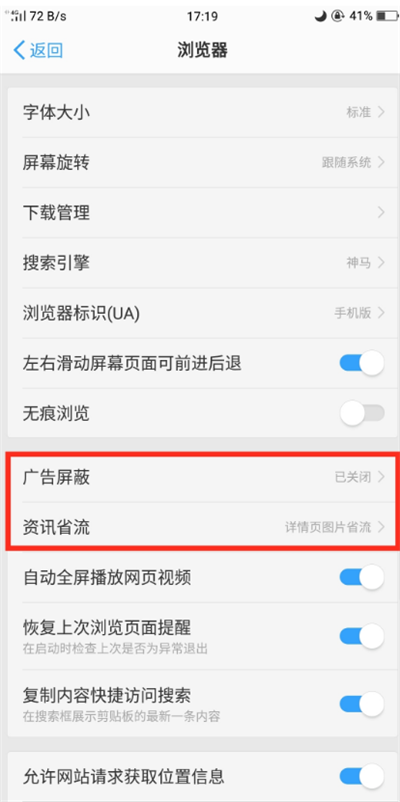Open the 字体大小 font size setting

[x=200, y=112]
